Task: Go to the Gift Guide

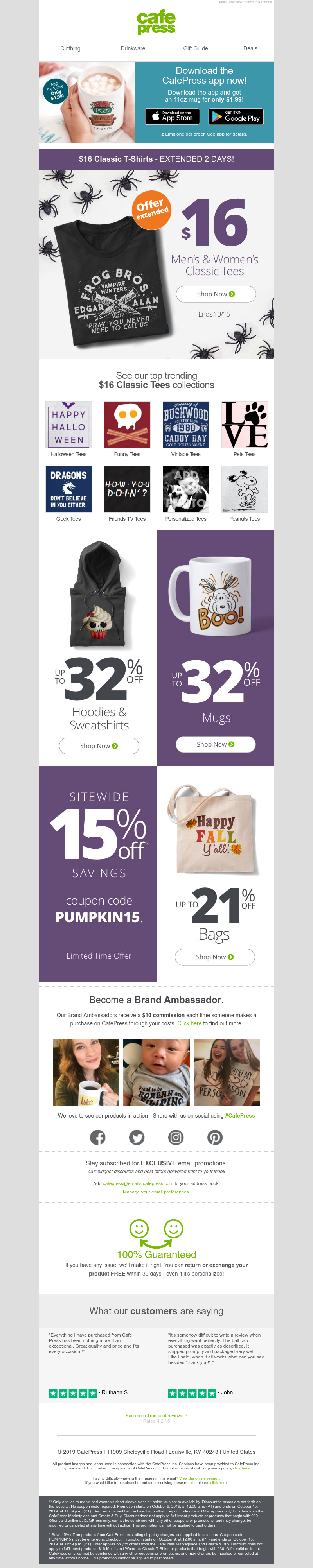Action: click(196, 48)
